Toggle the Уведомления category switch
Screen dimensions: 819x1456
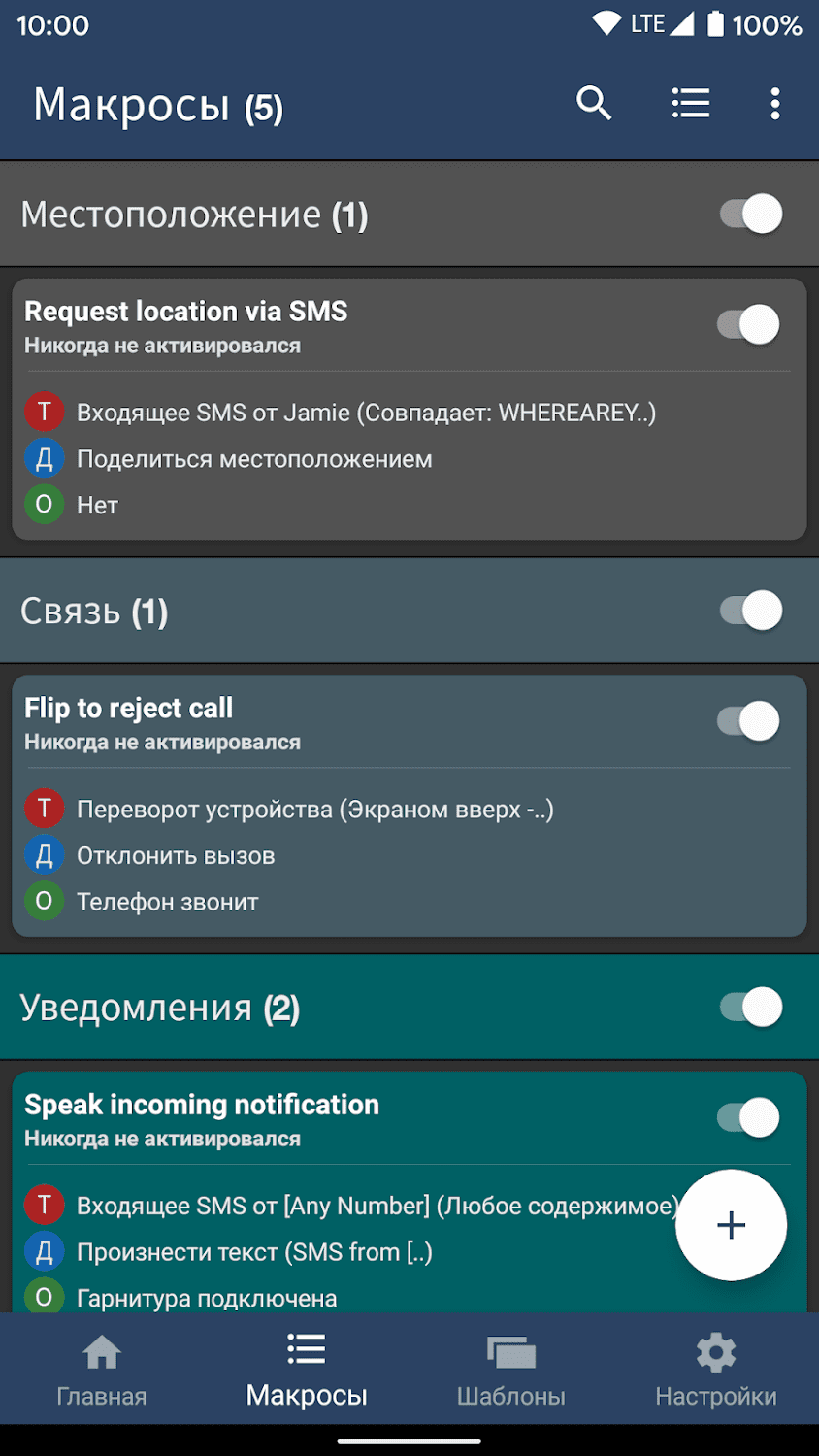[x=750, y=1007]
